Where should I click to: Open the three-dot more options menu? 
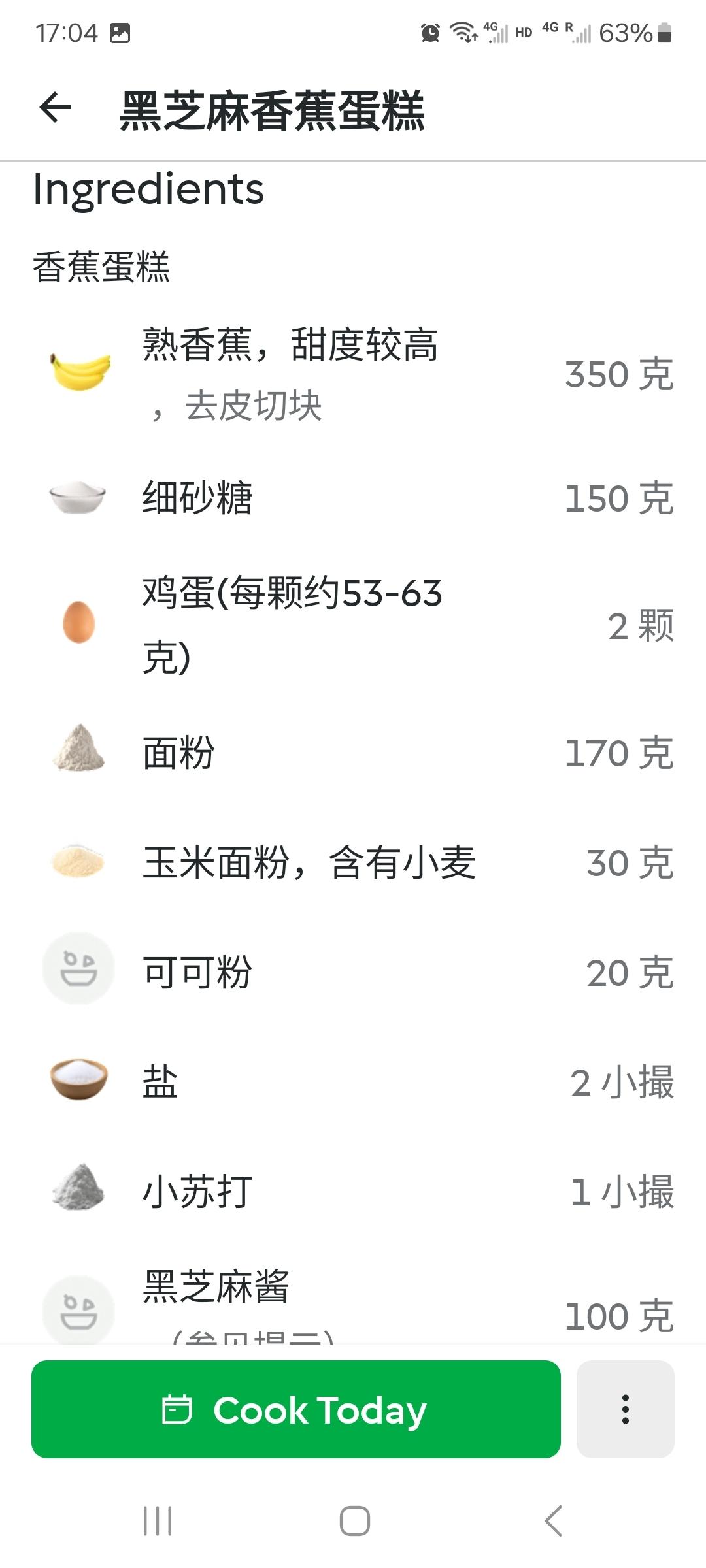click(x=625, y=1409)
